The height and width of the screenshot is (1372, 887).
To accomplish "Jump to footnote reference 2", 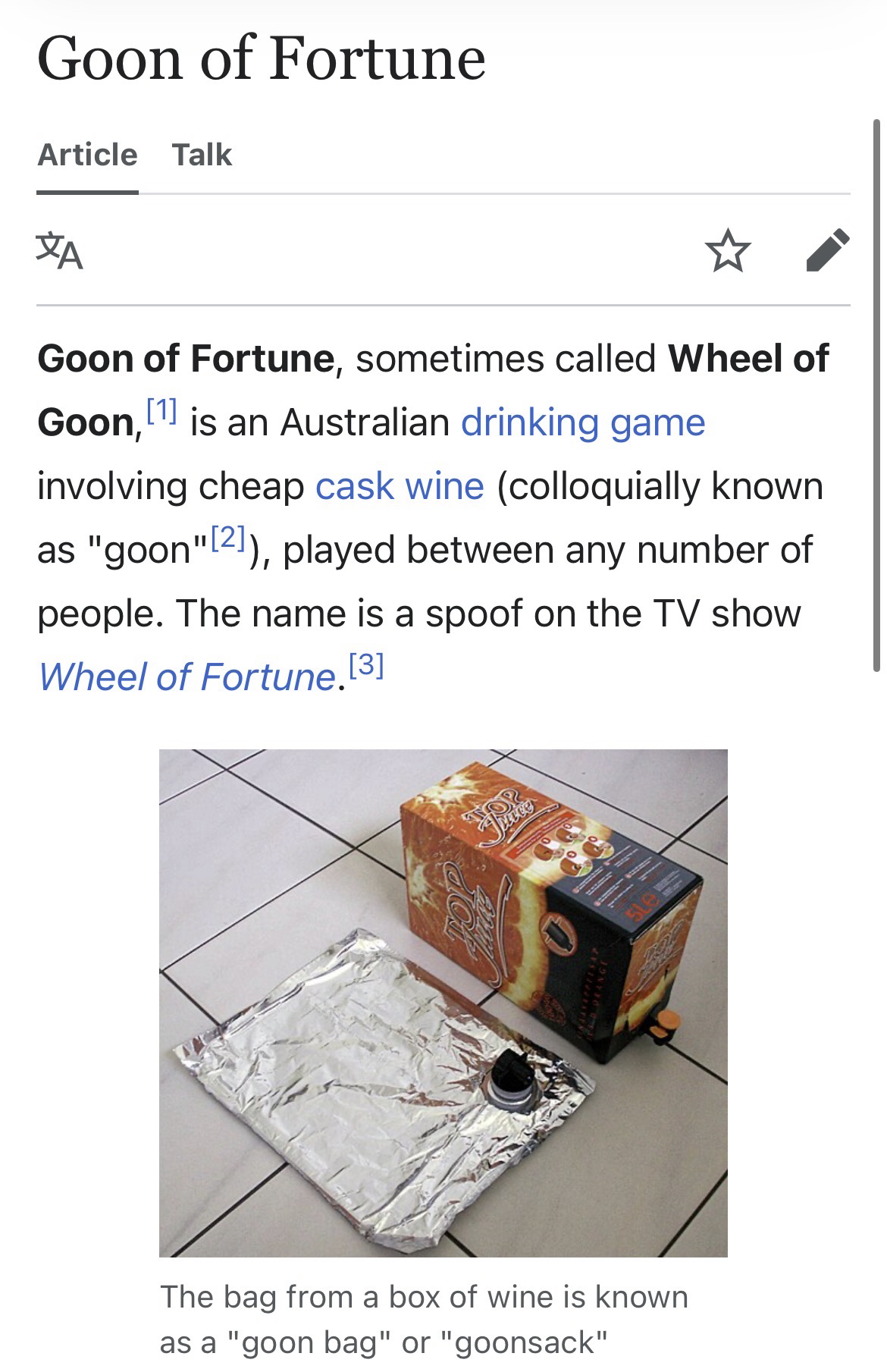I will (x=229, y=538).
